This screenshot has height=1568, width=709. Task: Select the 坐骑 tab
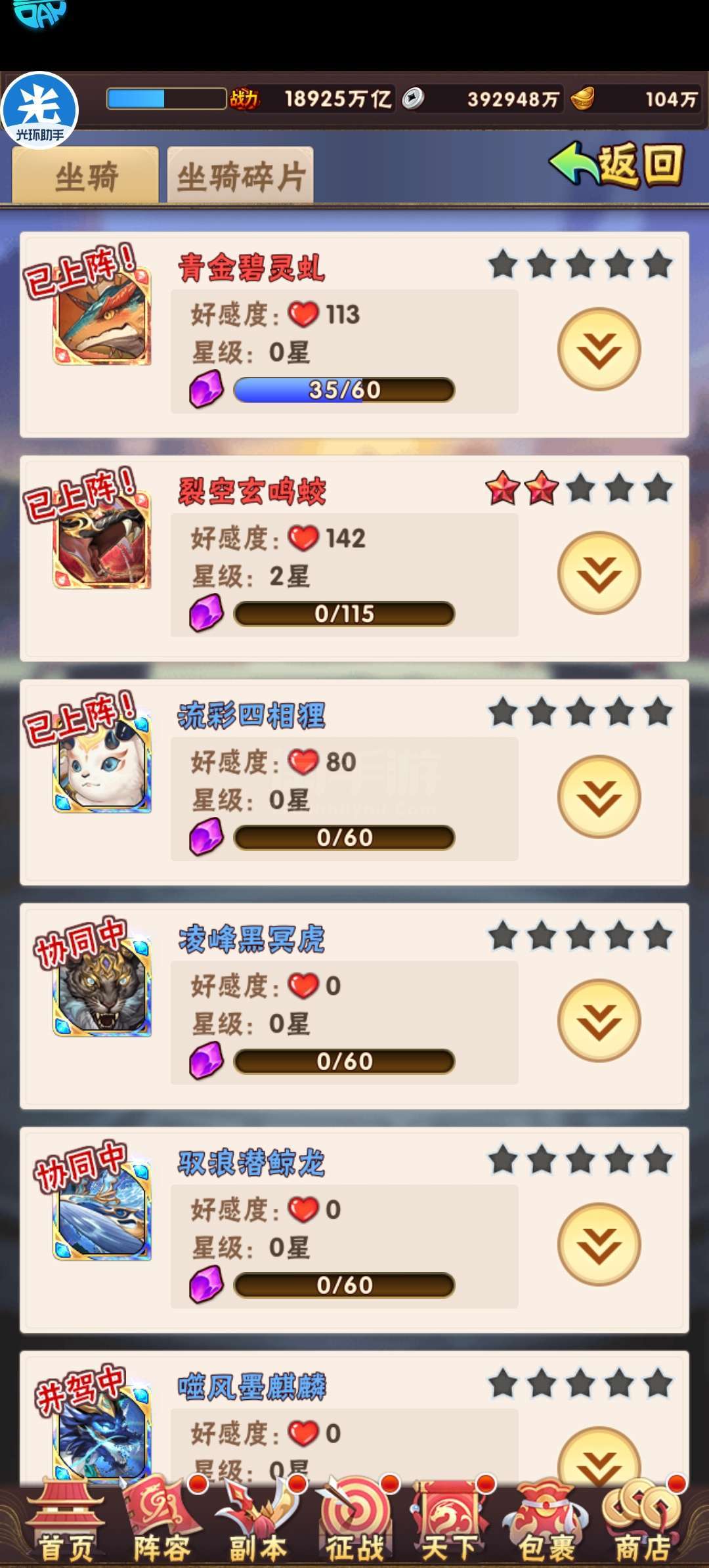[x=85, y=175]
